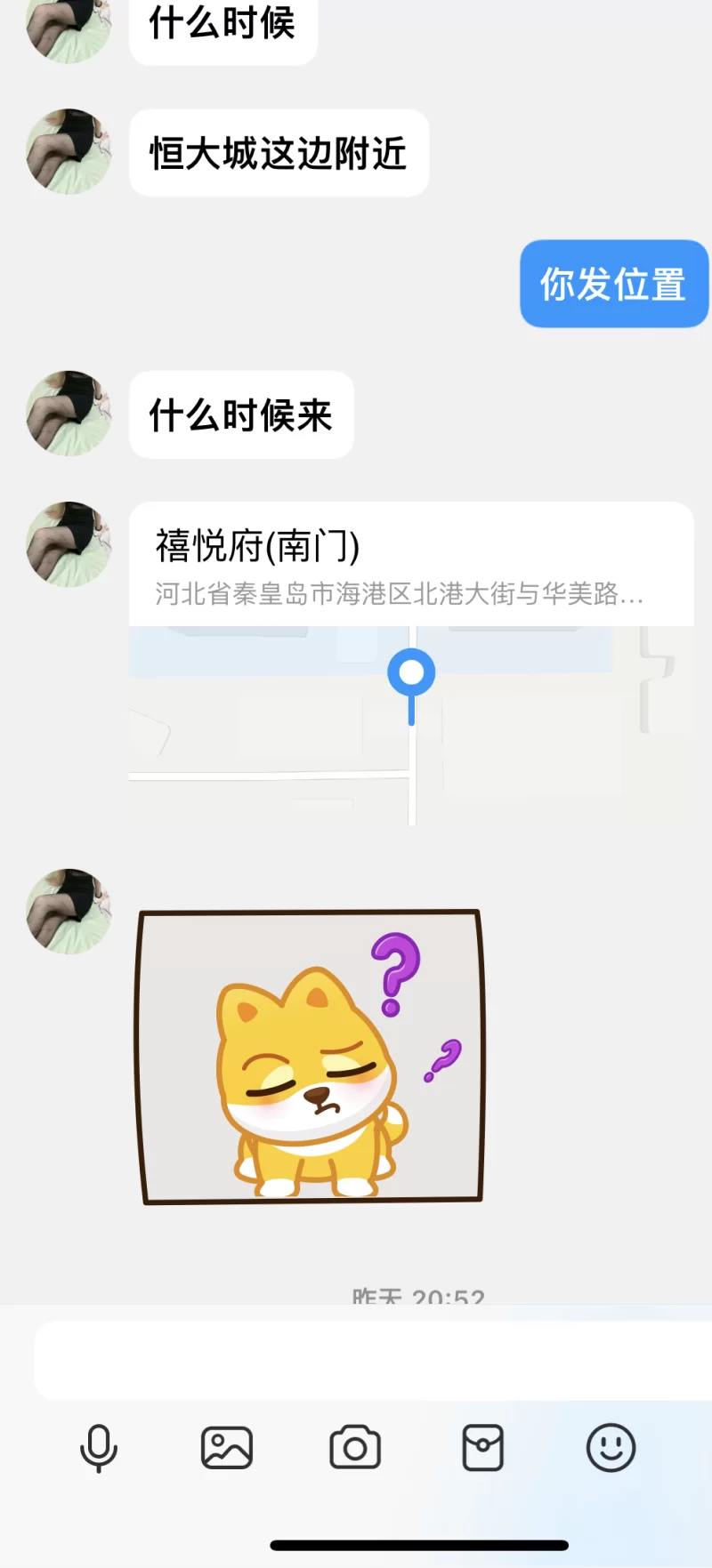712x1568 pixels.
Task: Start a voice message with the microphone
Action: pos(99,1447)
